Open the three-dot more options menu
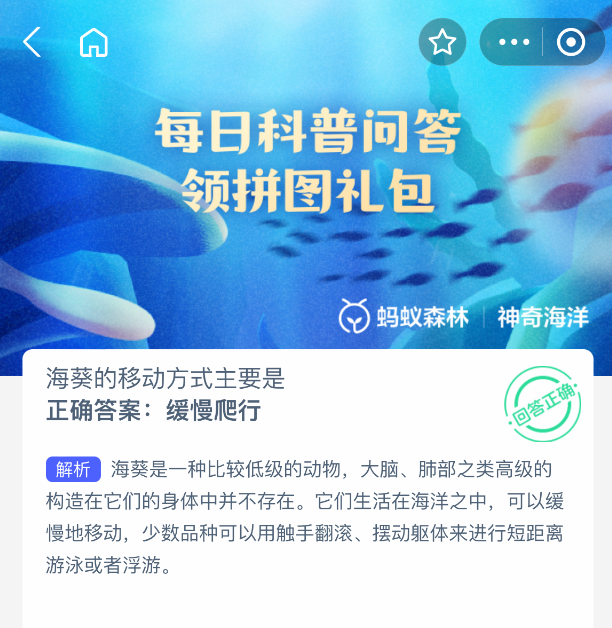Screen dimensions: 612x628 tap(513, 42)
